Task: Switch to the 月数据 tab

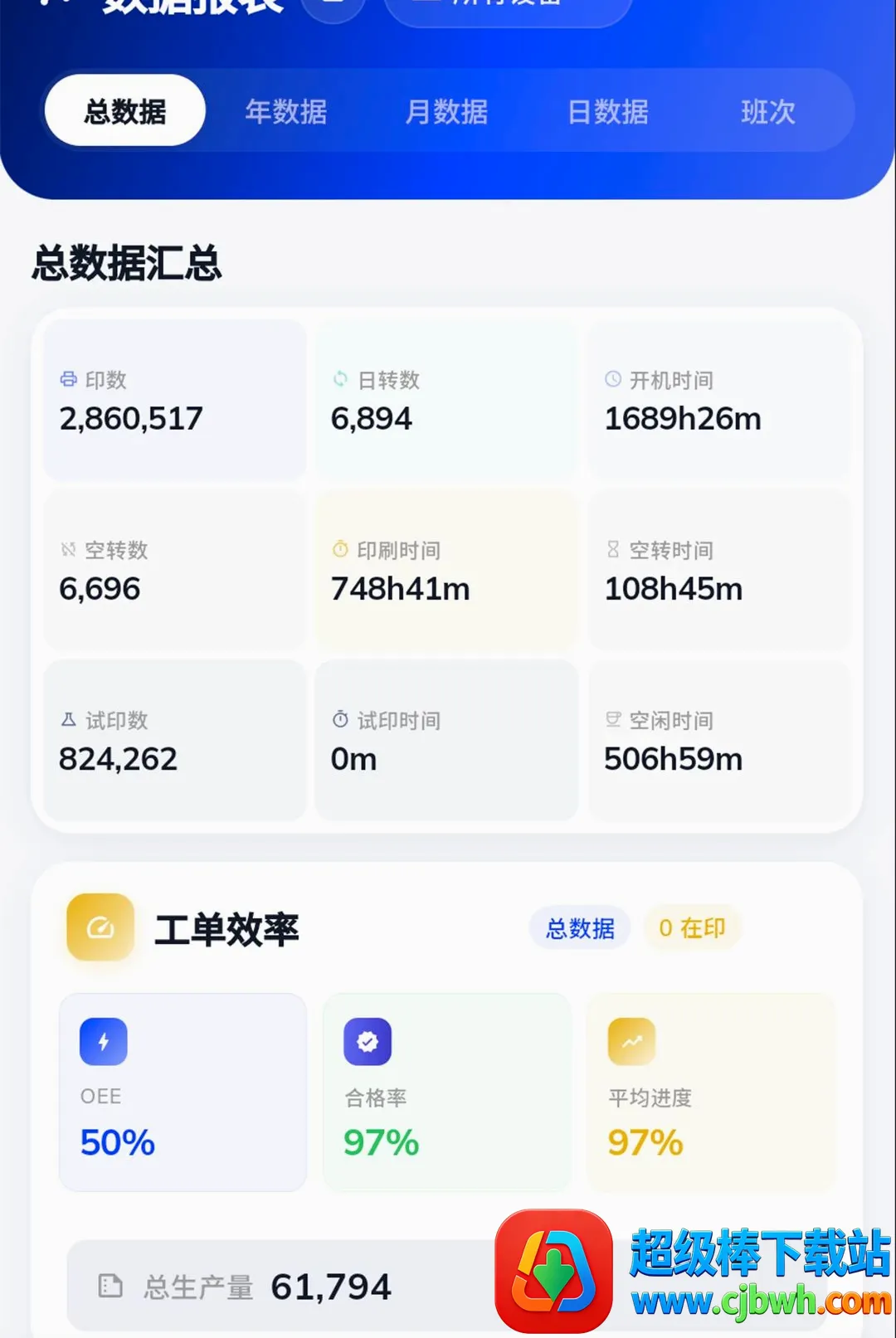Action: (x=446, y=111)
